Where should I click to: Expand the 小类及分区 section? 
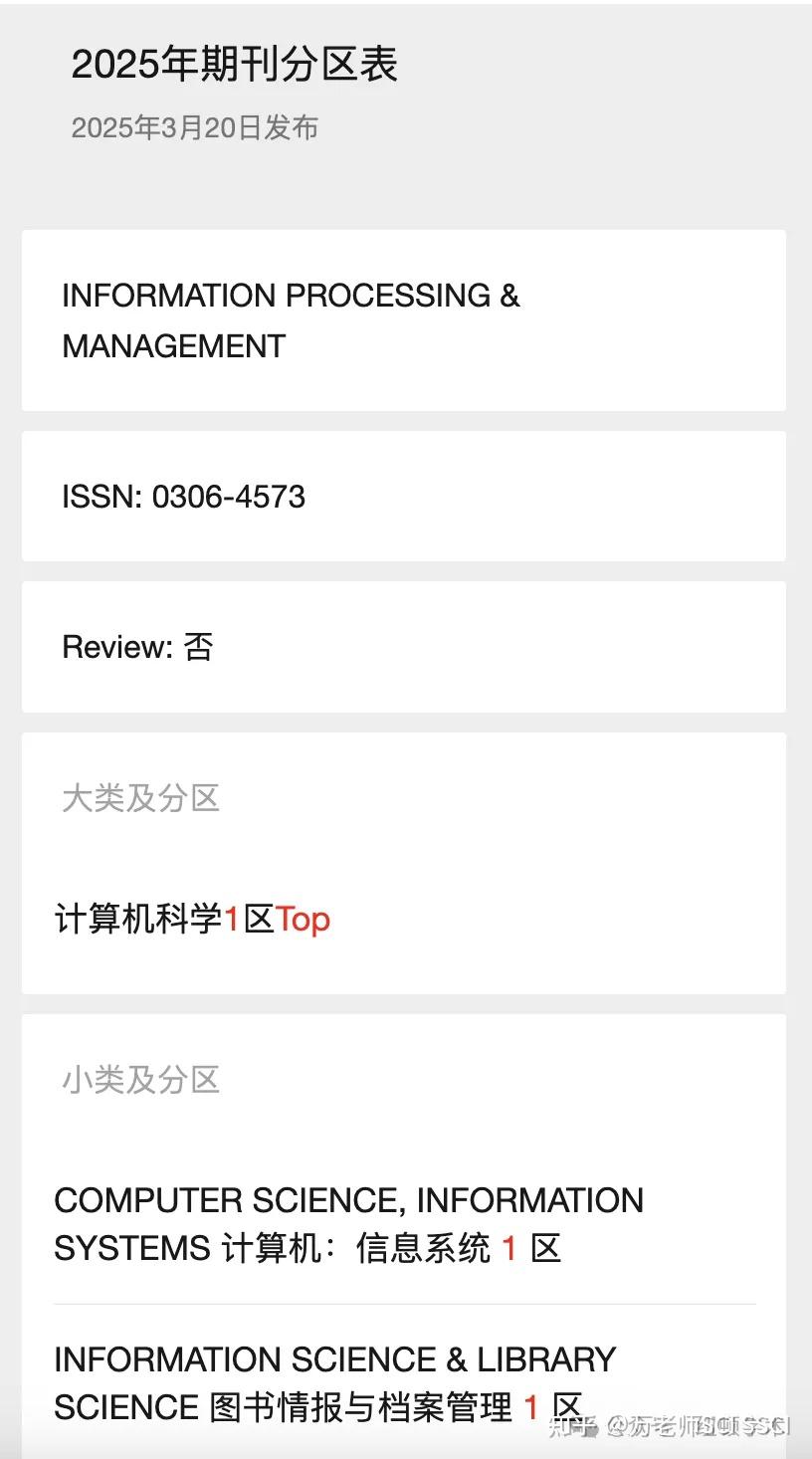(138, 1080)
